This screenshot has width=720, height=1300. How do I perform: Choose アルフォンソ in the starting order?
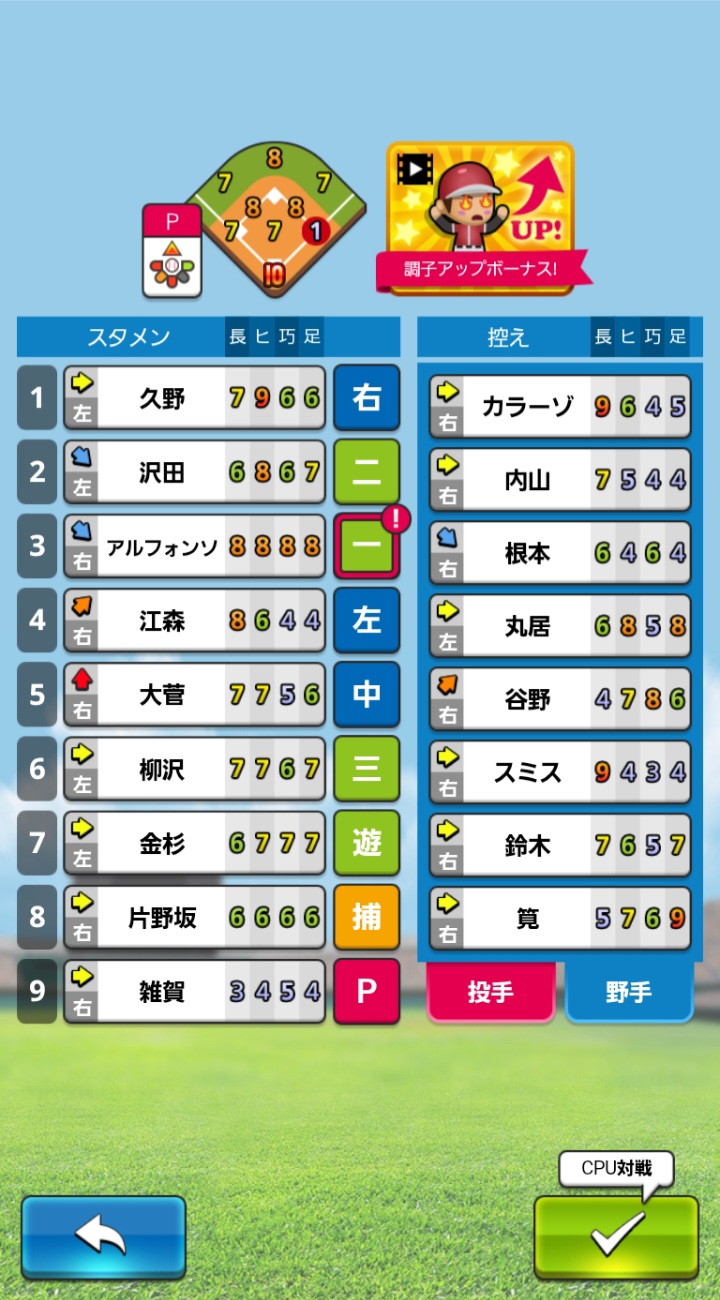[x=194, y=546]
